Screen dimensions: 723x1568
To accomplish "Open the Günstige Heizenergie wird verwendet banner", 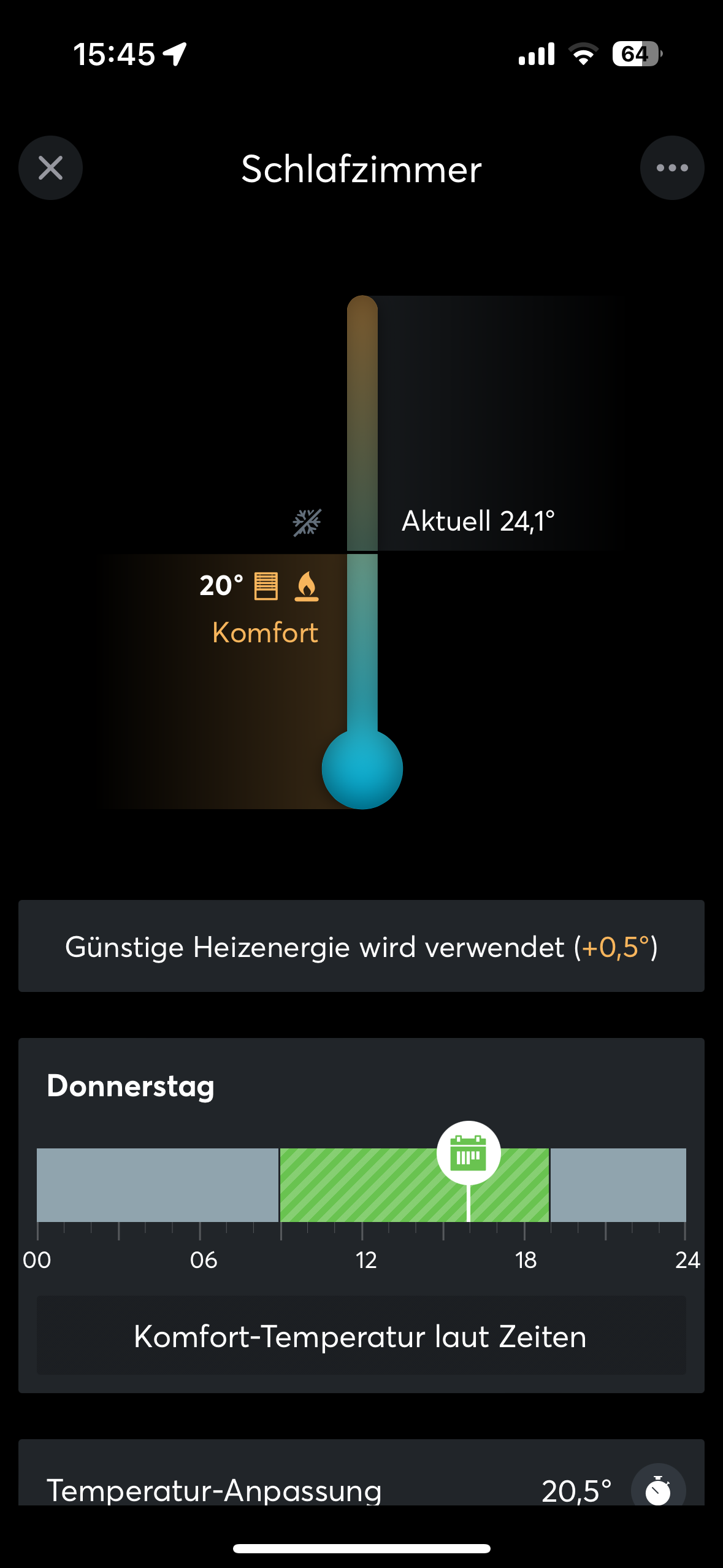I will pos(361,947).
